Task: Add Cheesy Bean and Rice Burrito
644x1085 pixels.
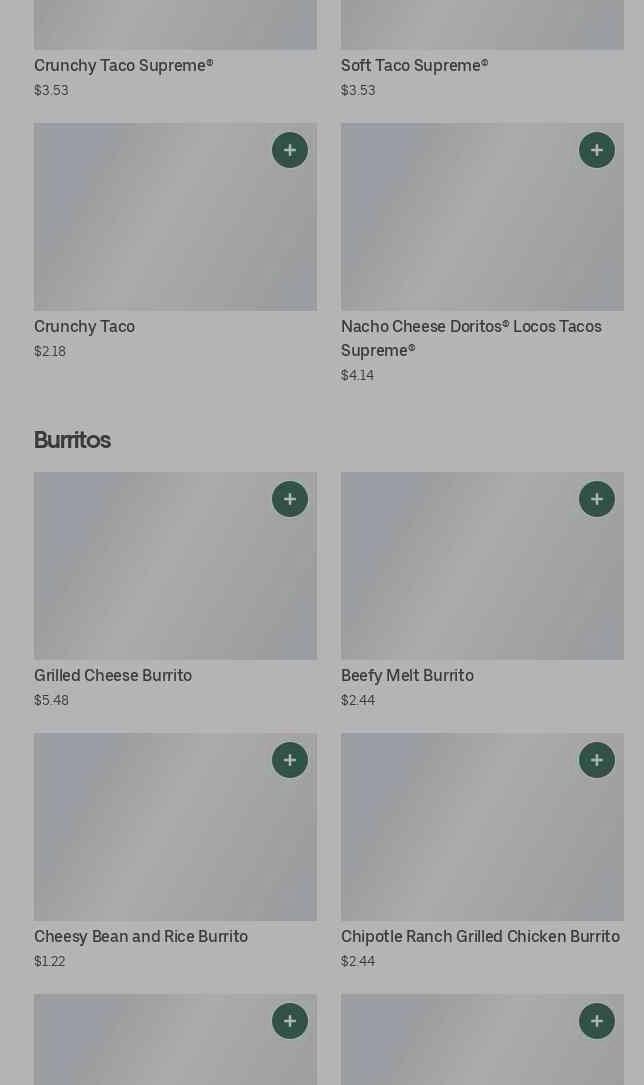Action: click(x=290, y=760)
